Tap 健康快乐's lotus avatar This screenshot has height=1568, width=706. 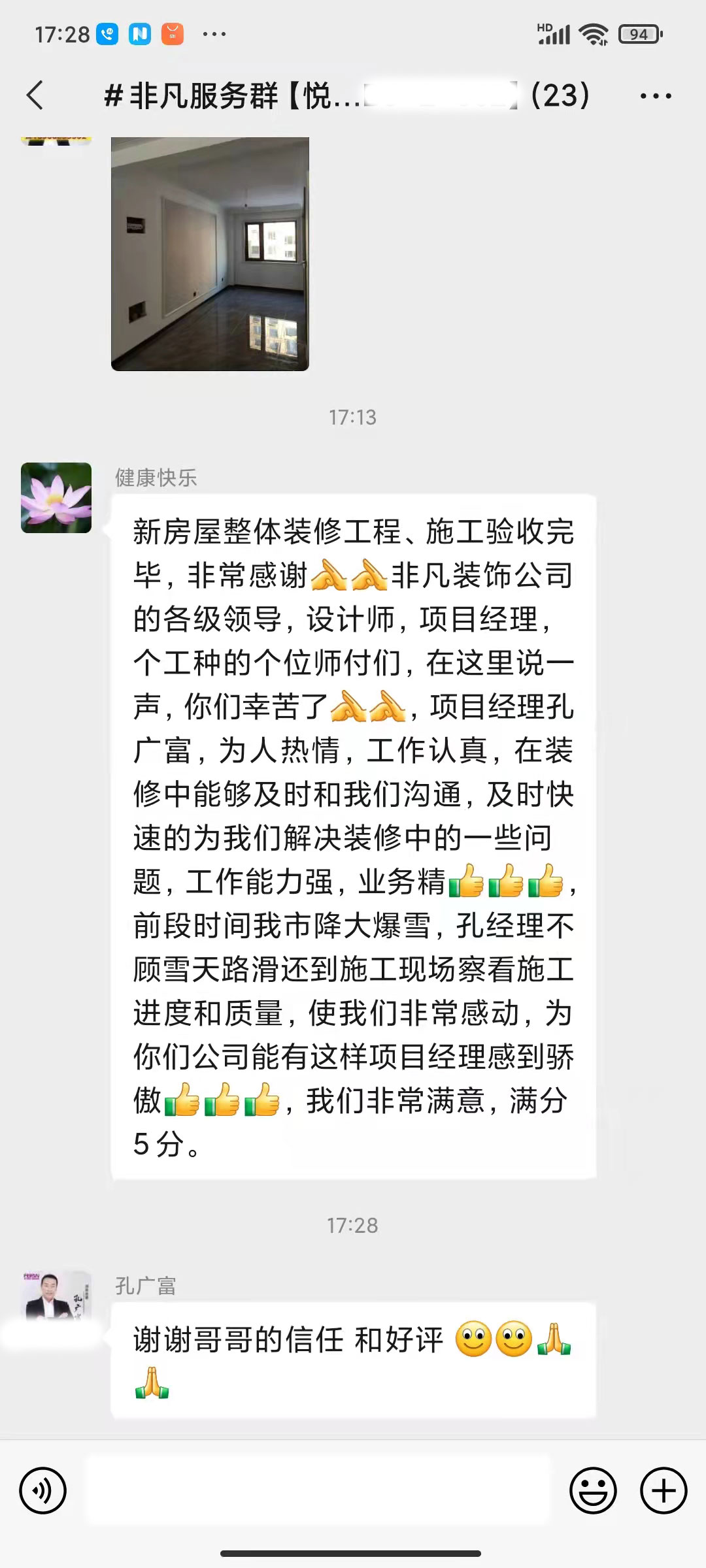coord(56,498)
